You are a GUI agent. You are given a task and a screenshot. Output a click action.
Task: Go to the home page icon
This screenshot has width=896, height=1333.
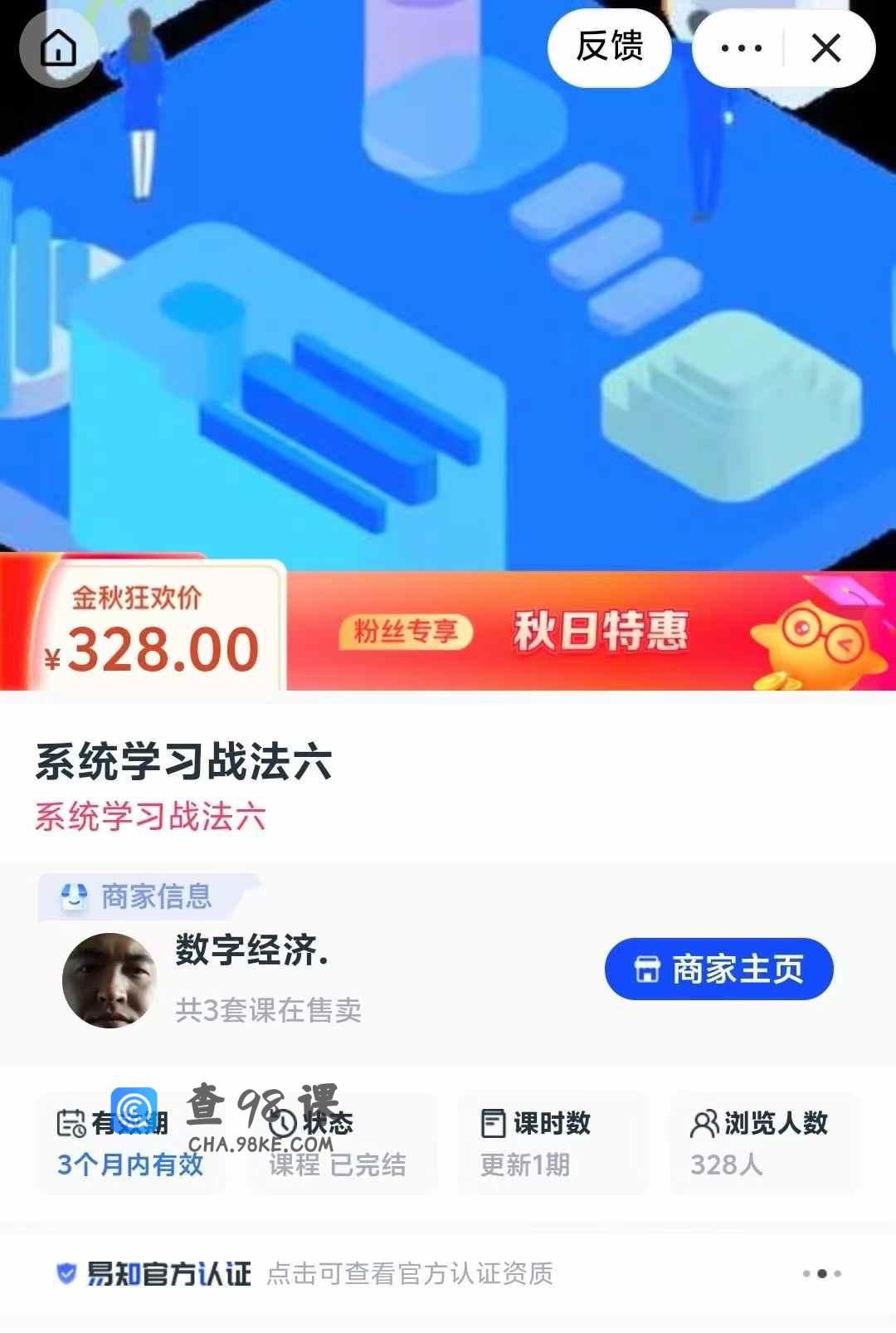pos(58,48)
